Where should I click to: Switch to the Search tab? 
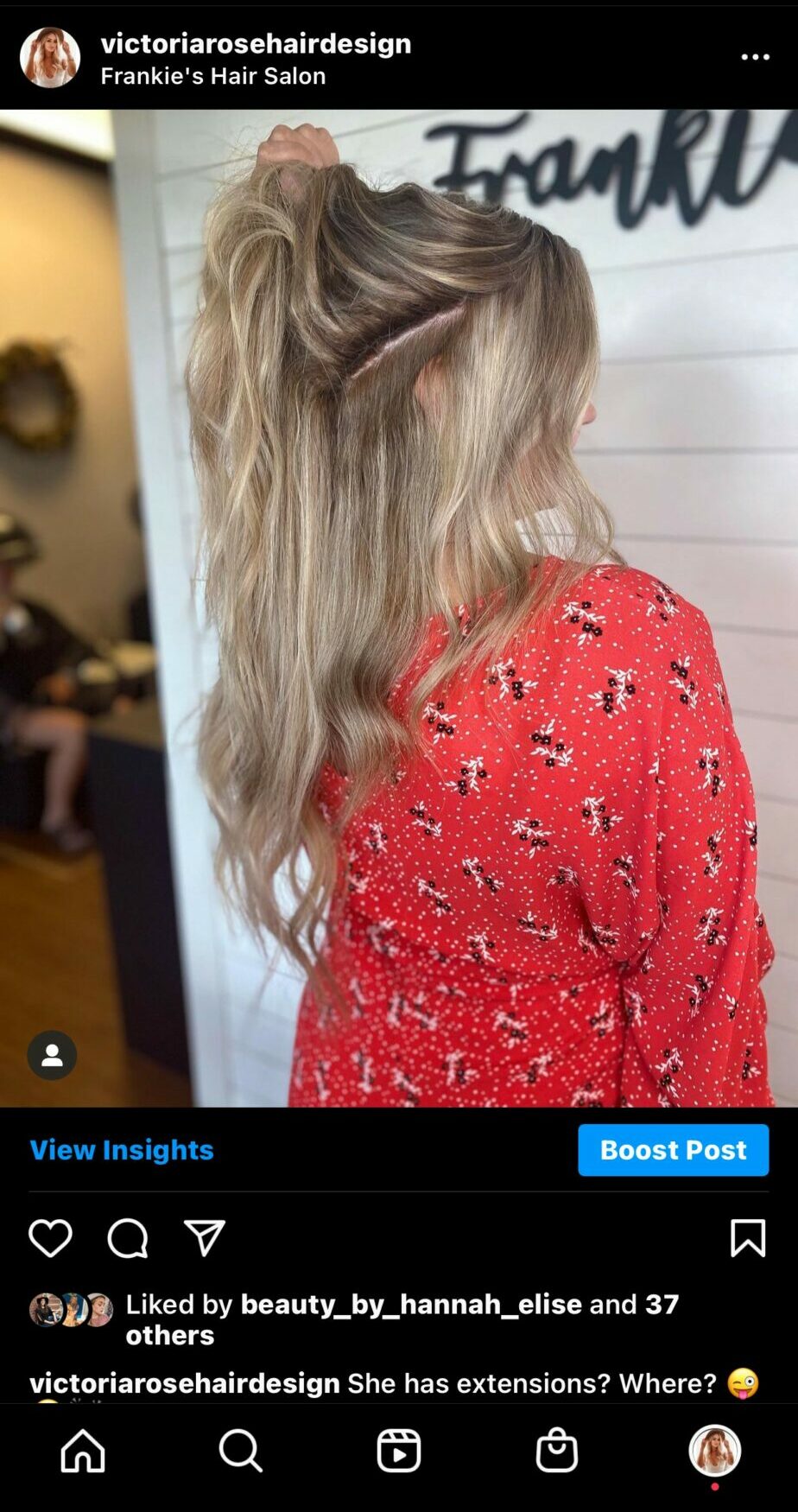pyautogui.click(x=240, y=1451)
